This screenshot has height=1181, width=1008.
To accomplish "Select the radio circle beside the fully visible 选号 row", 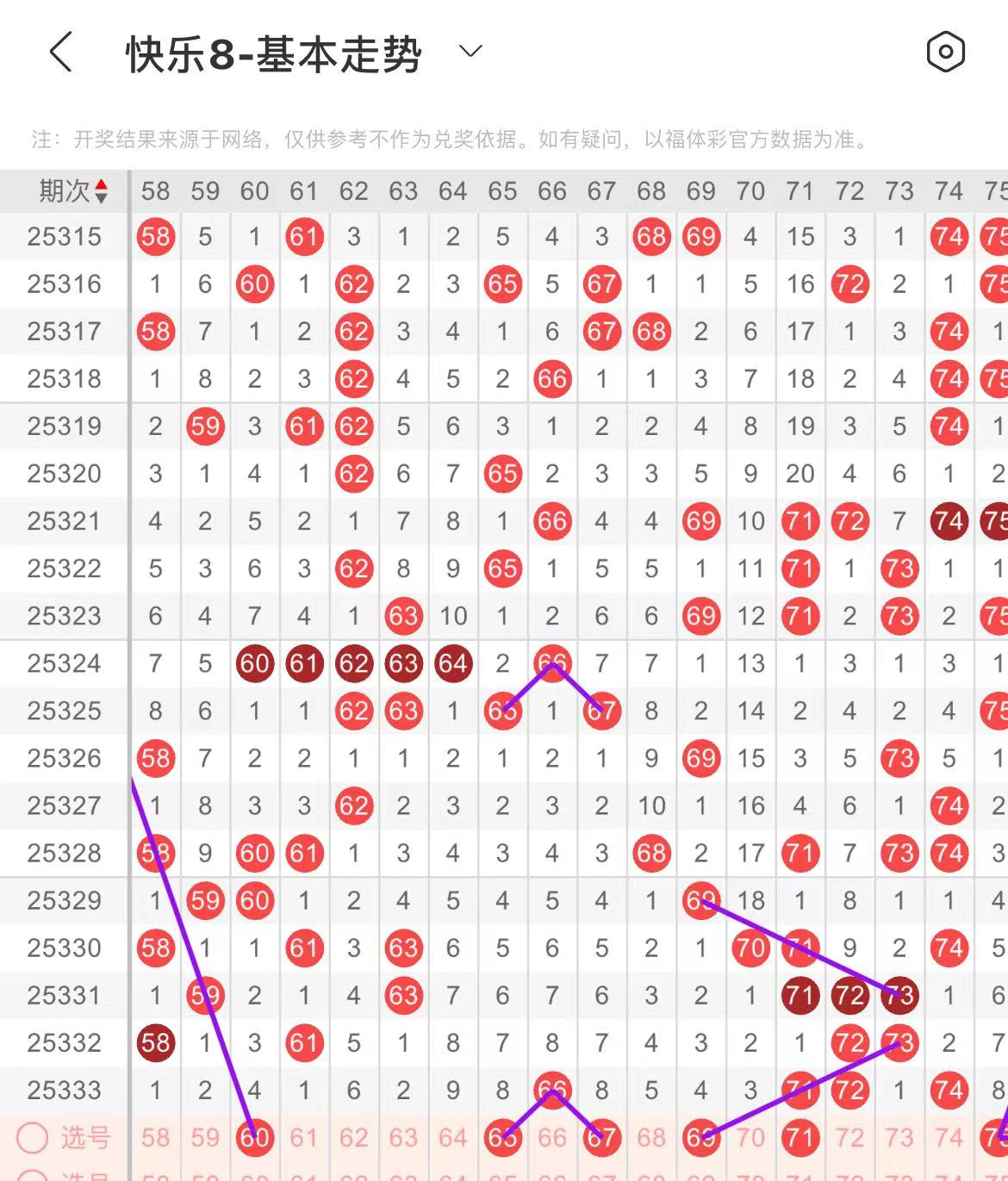I will (33, 1138).
